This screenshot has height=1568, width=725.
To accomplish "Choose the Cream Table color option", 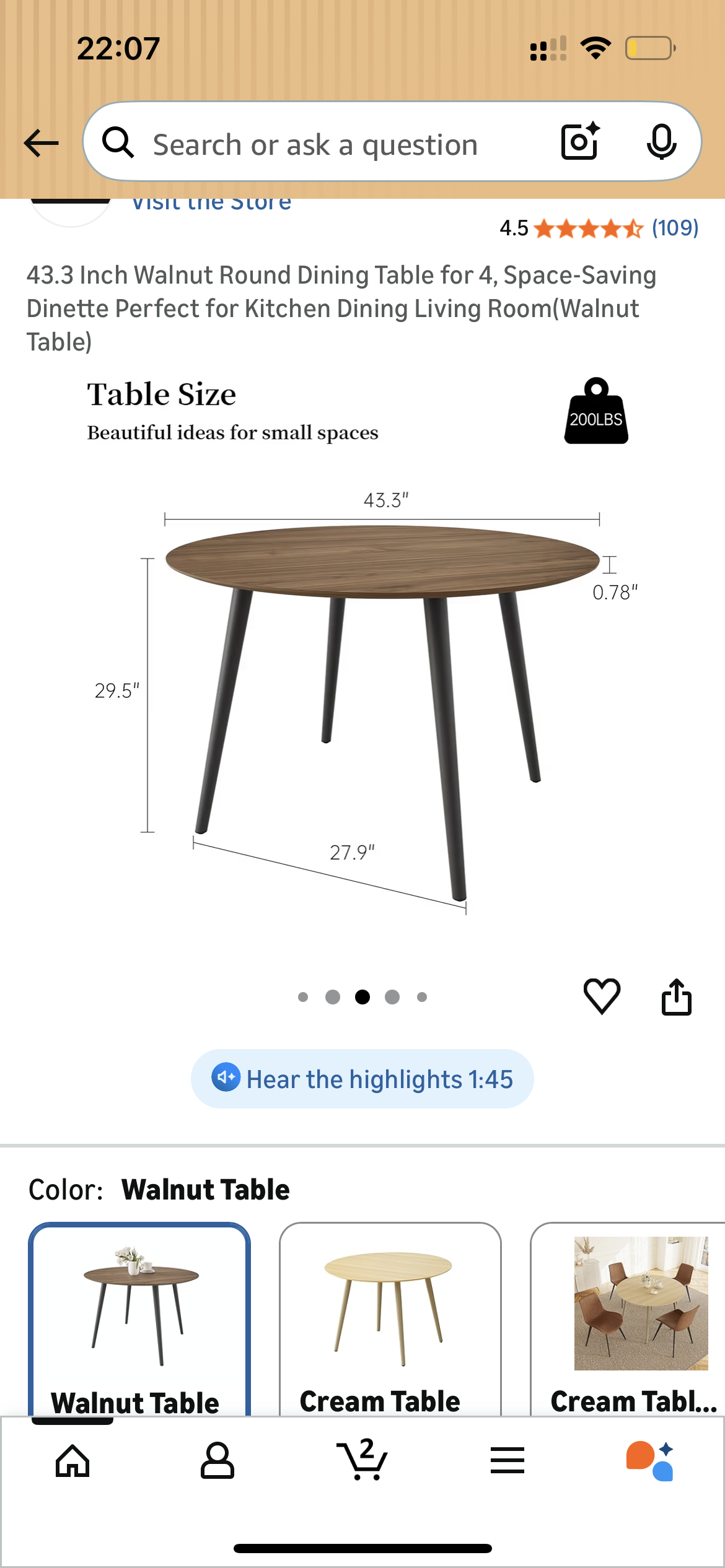I will 390,1319.
